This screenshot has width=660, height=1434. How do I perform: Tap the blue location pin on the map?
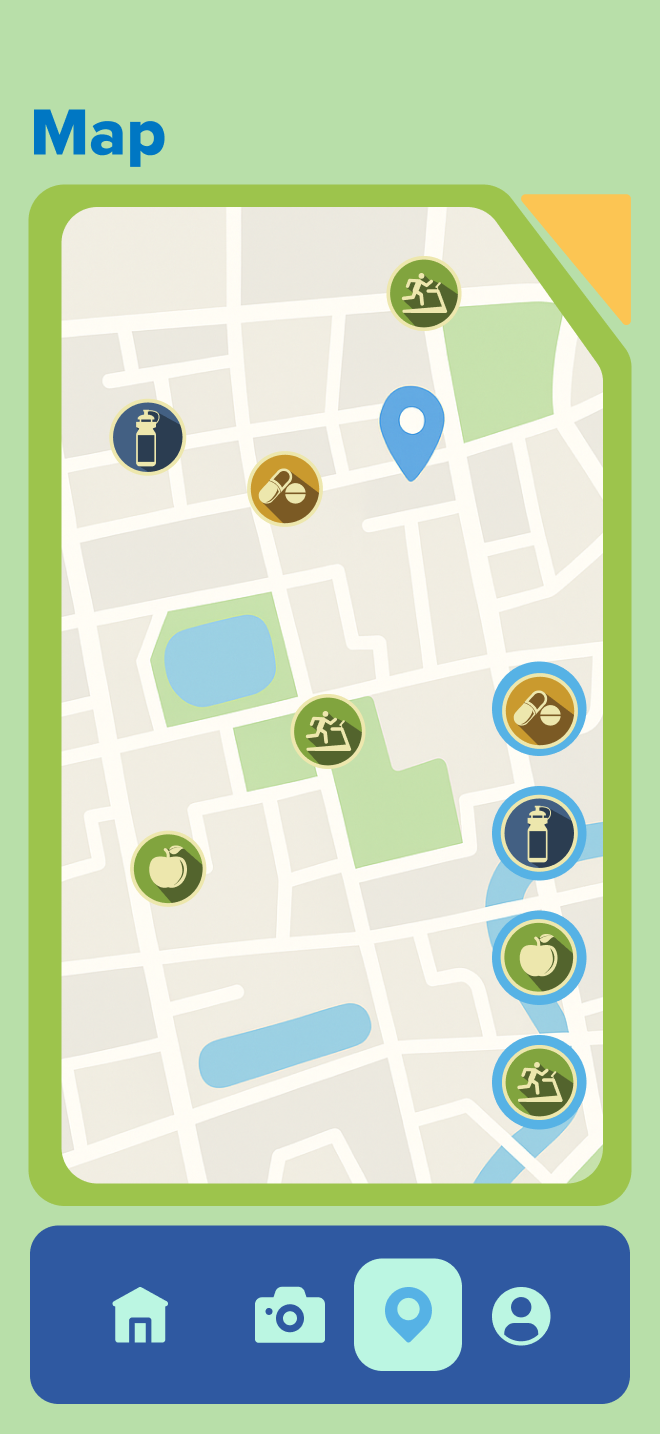click(412, 428)
